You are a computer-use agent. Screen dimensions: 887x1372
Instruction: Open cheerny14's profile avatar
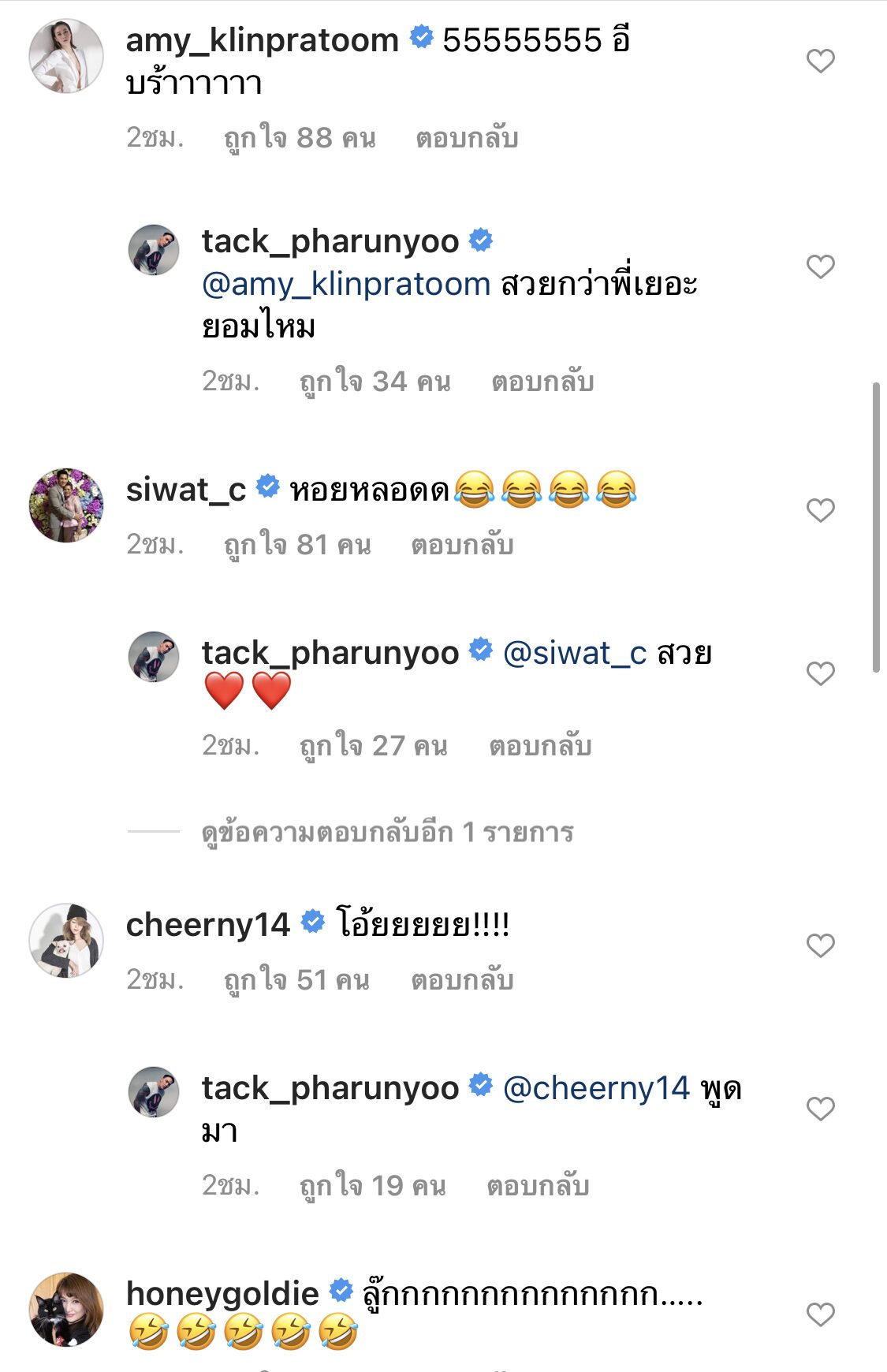66,941
